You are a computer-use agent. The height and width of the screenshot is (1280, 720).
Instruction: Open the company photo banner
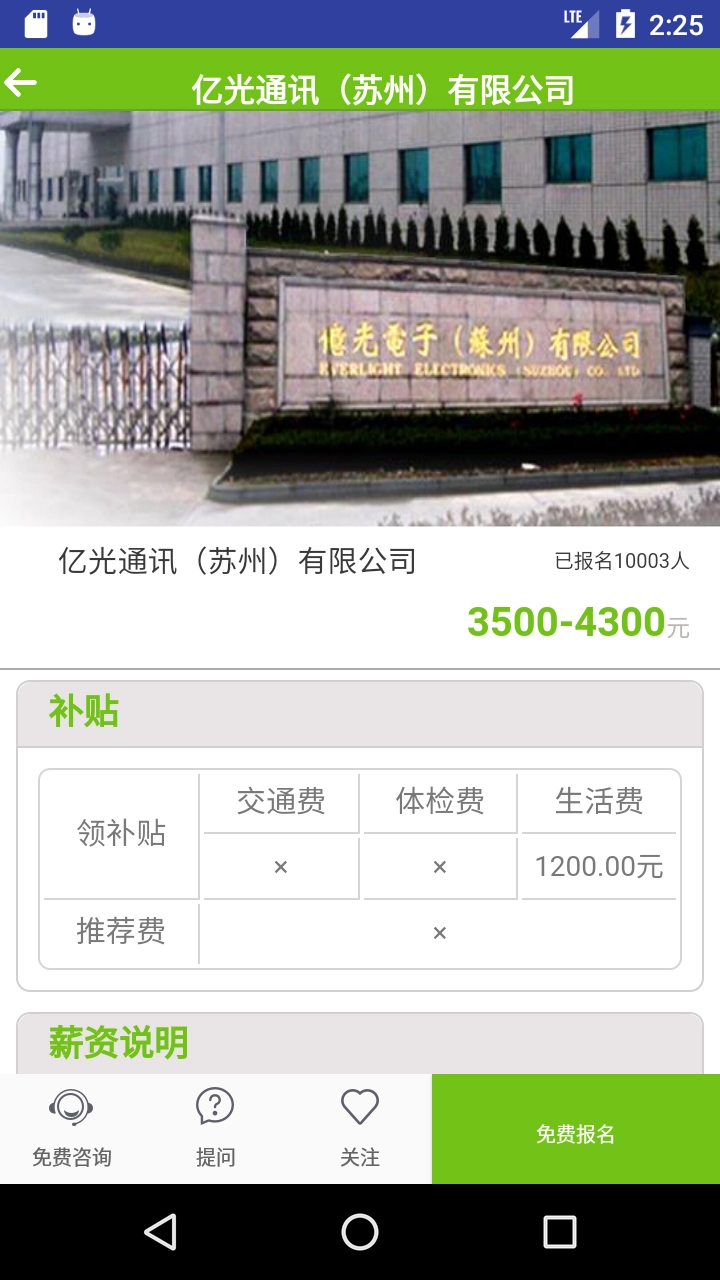(360, 318)
